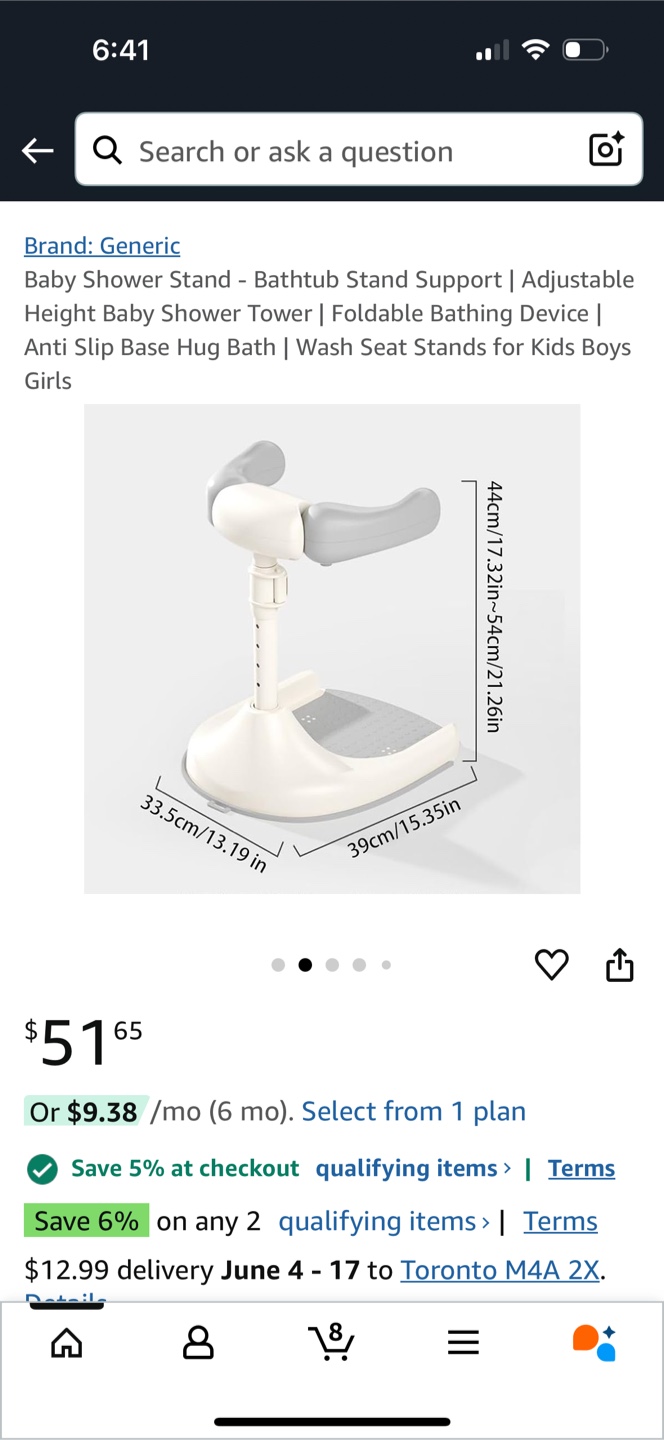Image resolution: width=664 pixels, height=1440 pixels.
Task: Select from 1 plan link
Action: pyautogui.click(x=414, y=1111)
